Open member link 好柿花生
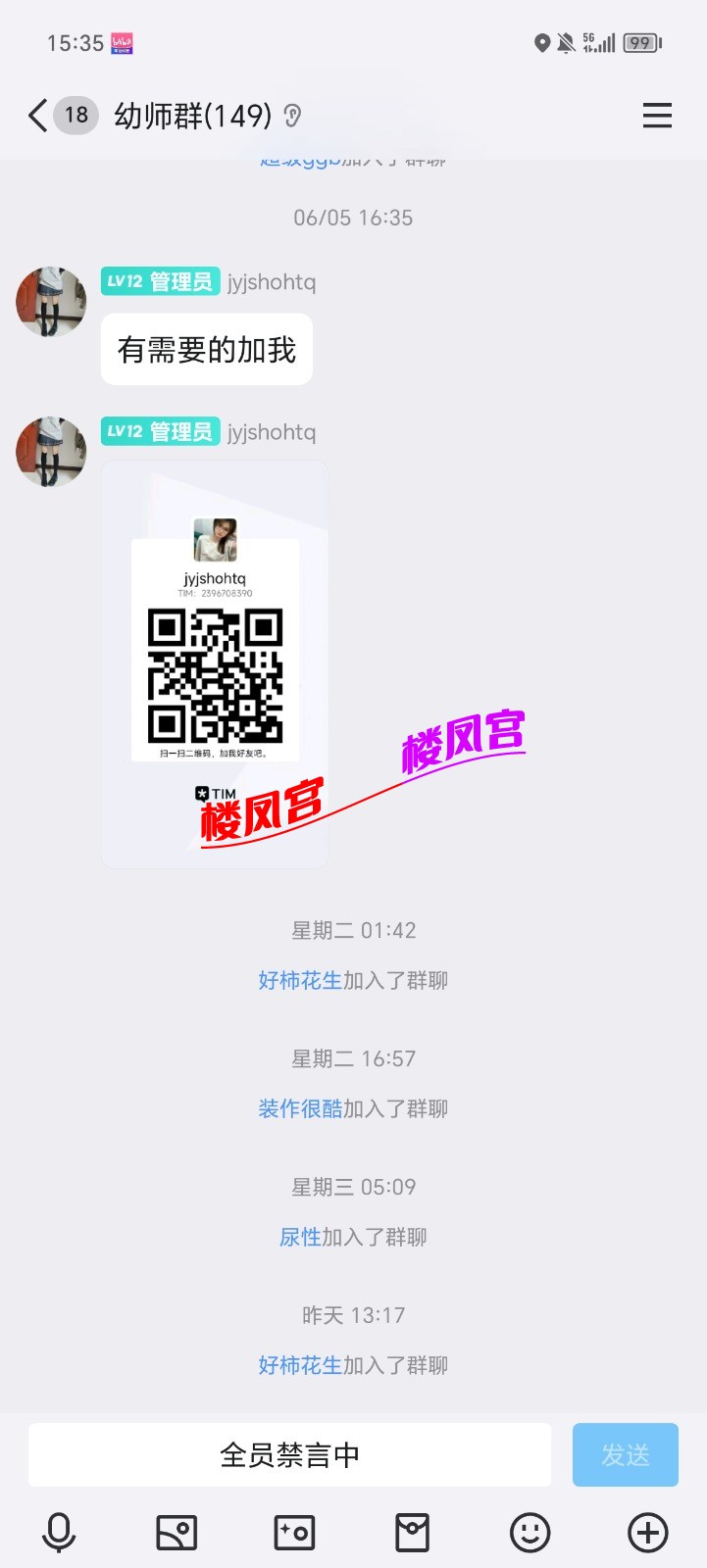 pyautogui.click(x=301, y=979)
